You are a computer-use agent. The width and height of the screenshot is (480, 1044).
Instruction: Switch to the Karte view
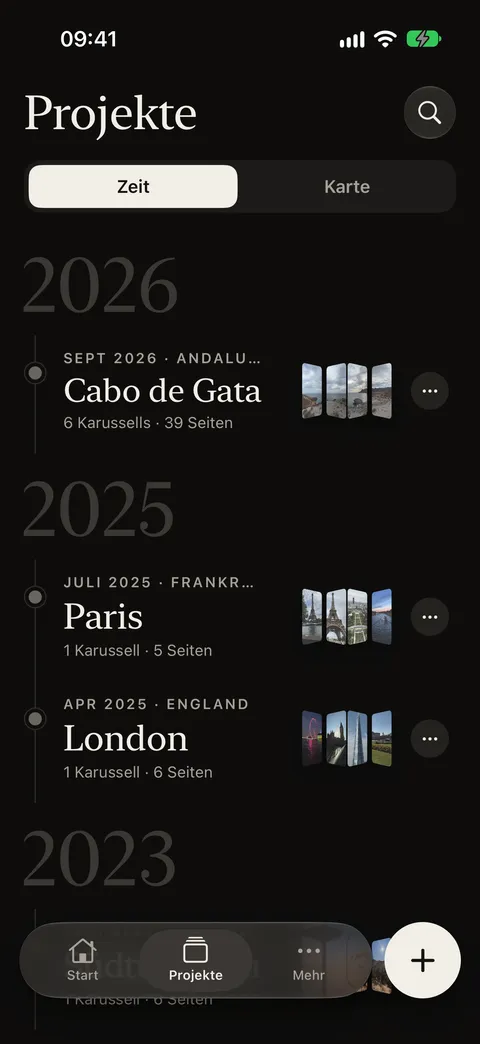[x=347, y=186]
